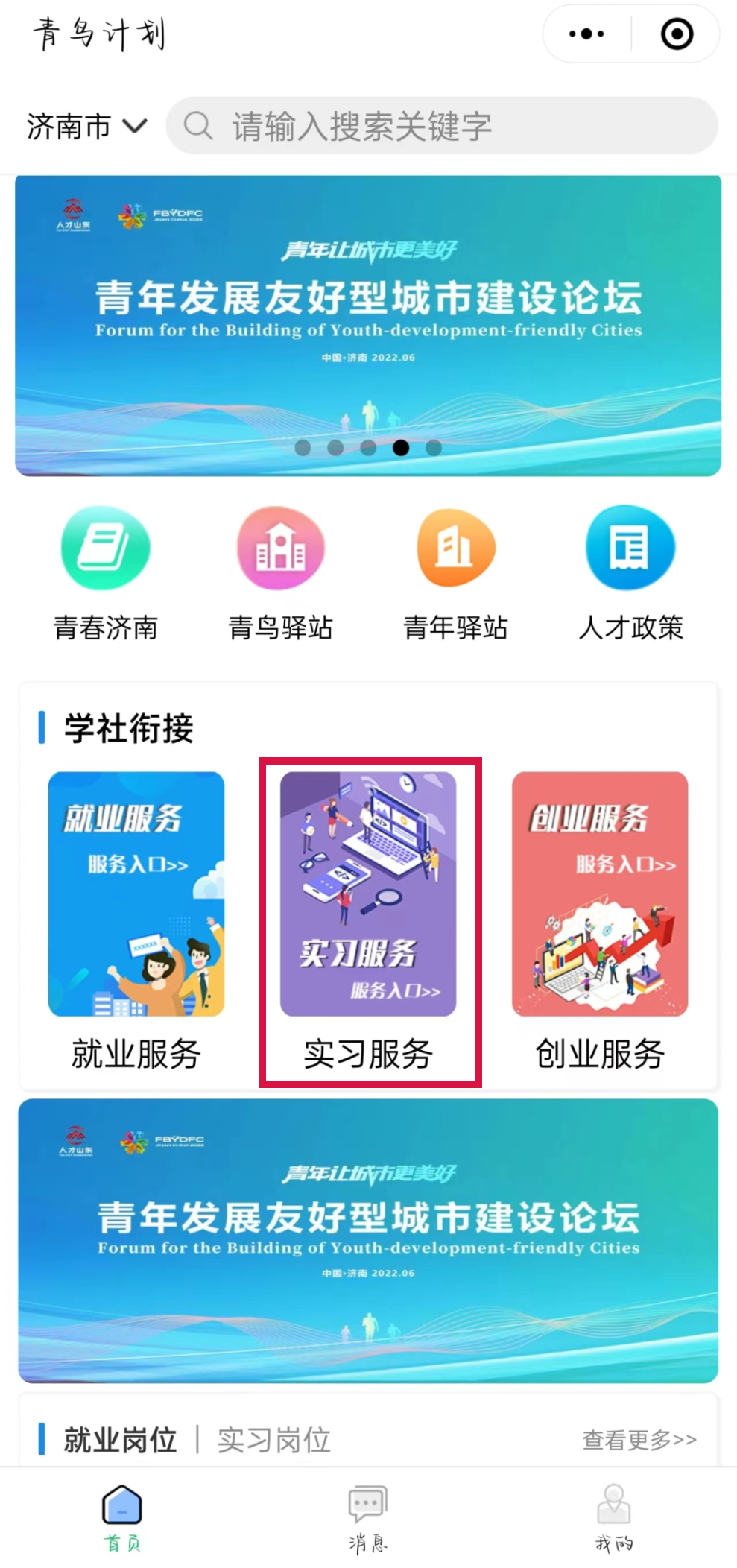Screen dimensions: 737x1568
Task: Open the 消息 messages tab
Action: [x=368, y=1517]
